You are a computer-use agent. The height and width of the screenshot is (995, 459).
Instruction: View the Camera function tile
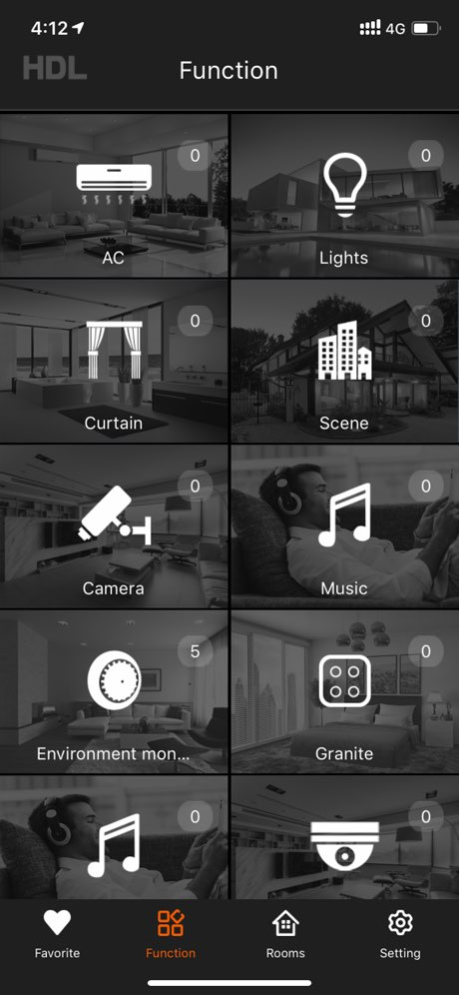(114, 526)
